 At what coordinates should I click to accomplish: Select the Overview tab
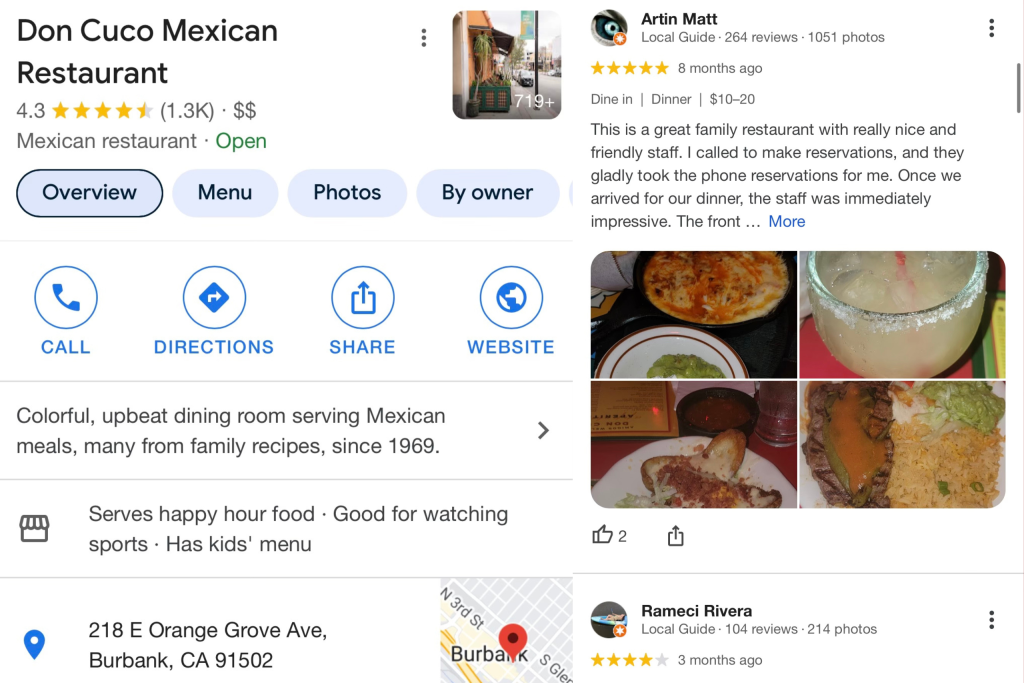point(89,193)
